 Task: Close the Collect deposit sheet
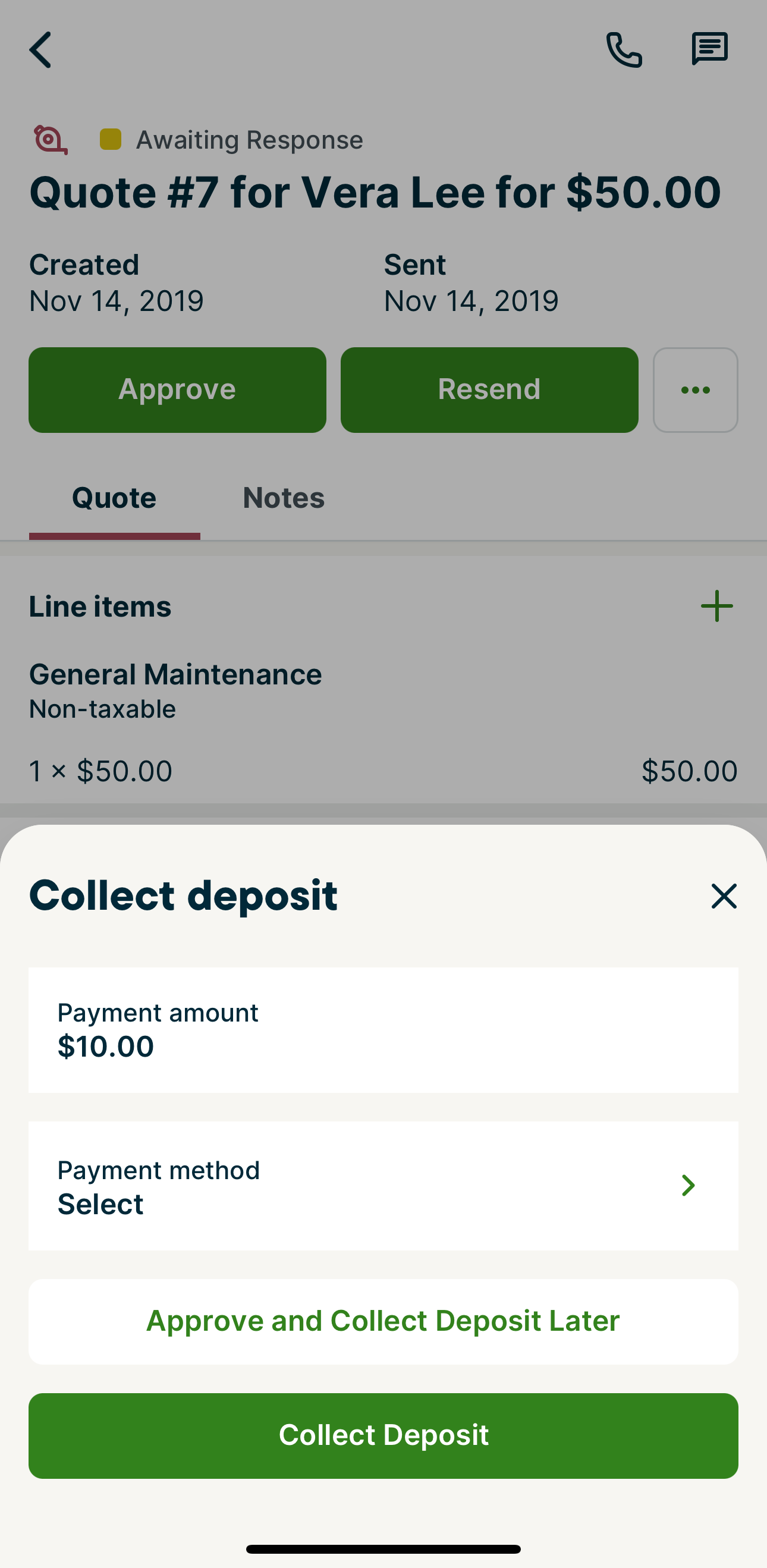[723, 896]
